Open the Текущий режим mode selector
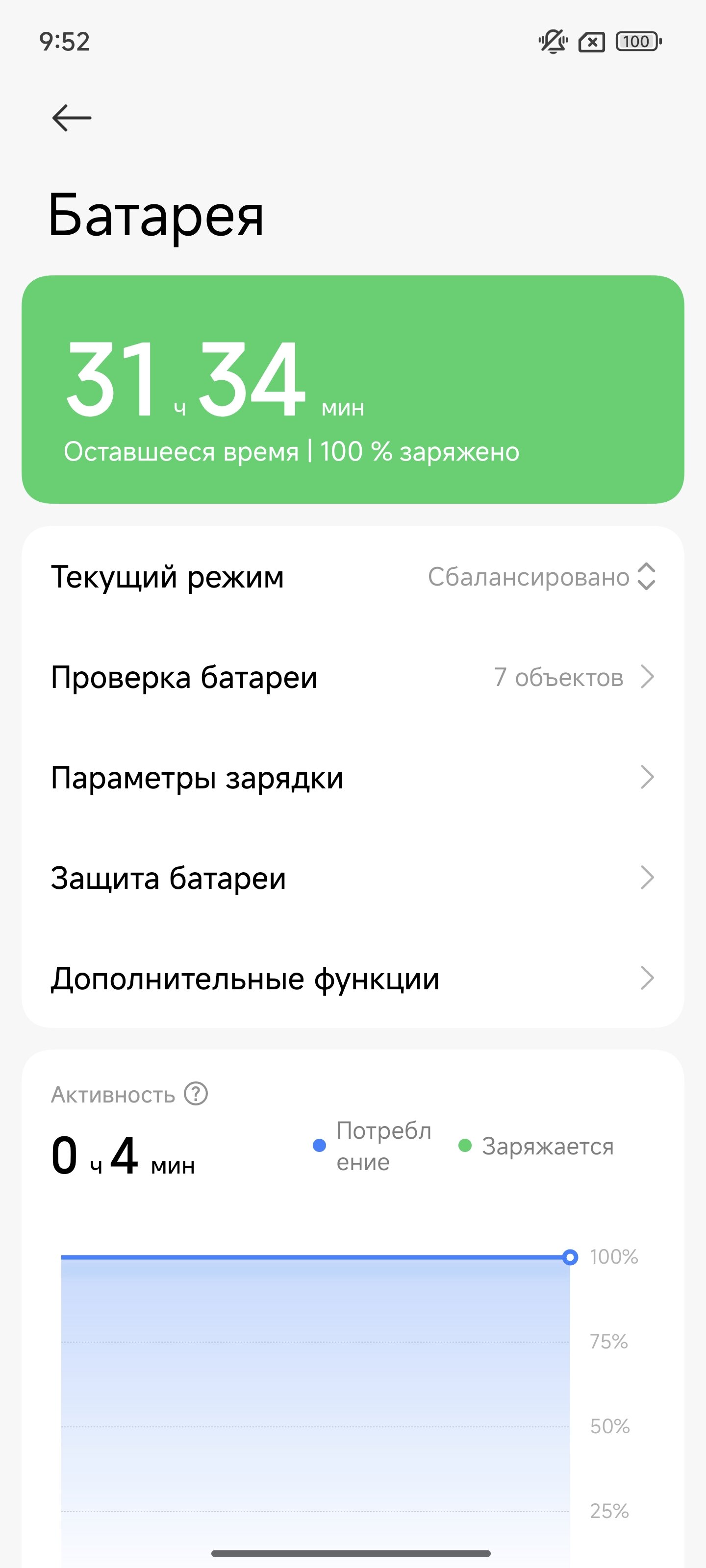Image resolution: width=706 pixels, height=1568 pixels. 353,576
